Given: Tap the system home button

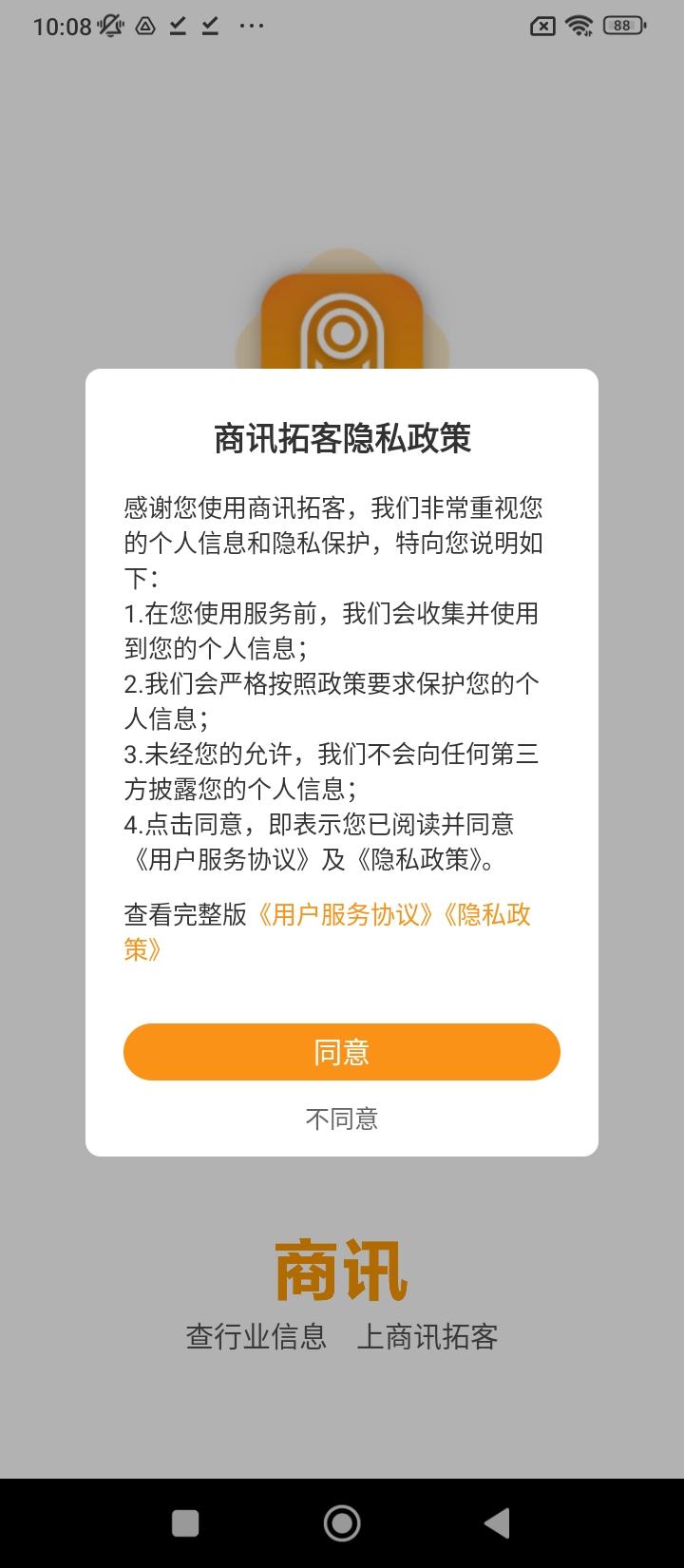Looking at the screenshot, I should [342, 1523].
